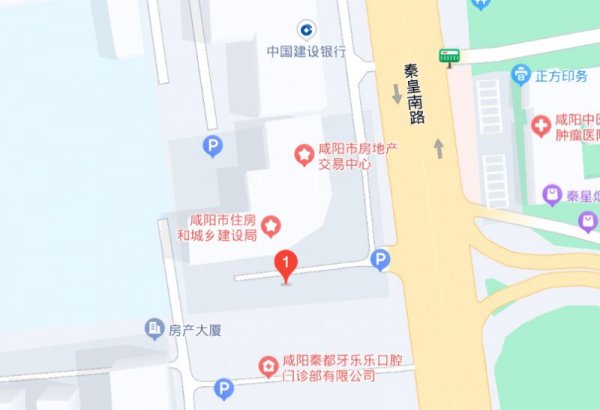
Task: Open 中国建设银行 point of interest
Action: [305, 31]
